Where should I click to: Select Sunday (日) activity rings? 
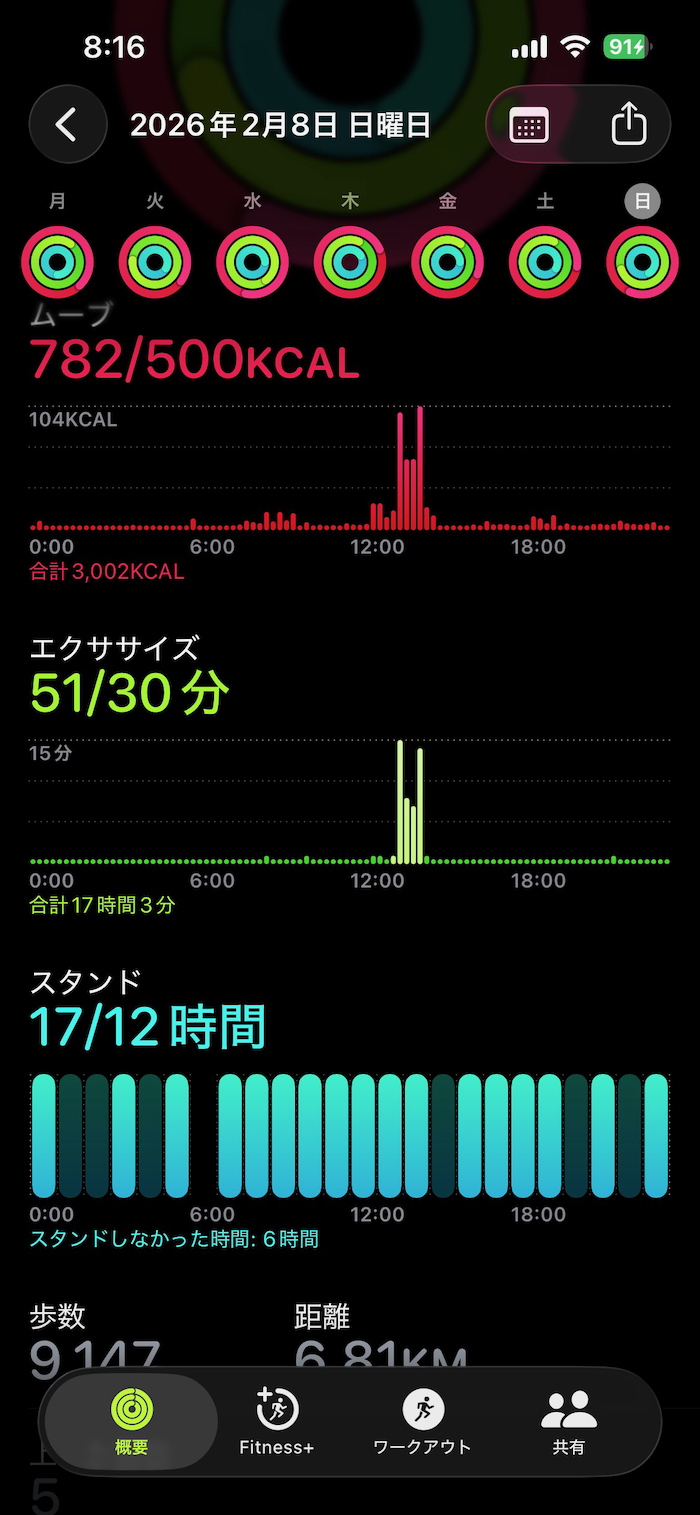[x=642, y=263]
